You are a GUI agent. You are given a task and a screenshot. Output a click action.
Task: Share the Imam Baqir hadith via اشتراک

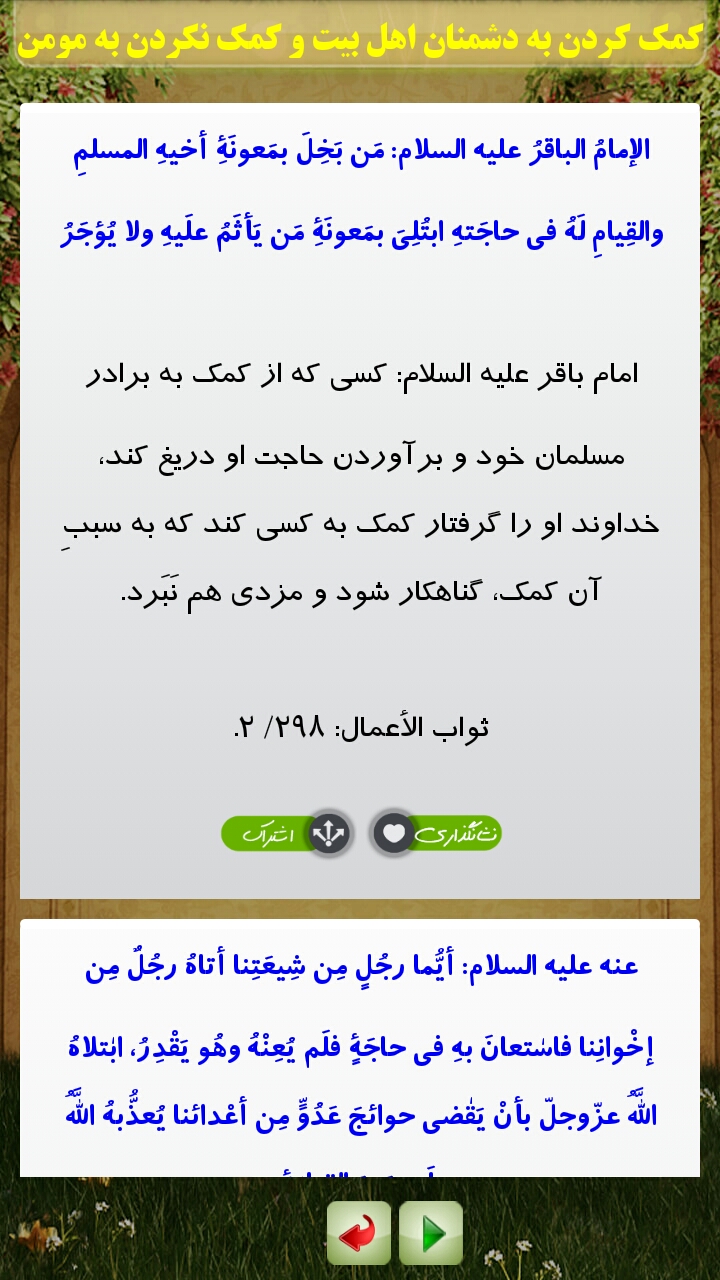click(x=288, y=834)
